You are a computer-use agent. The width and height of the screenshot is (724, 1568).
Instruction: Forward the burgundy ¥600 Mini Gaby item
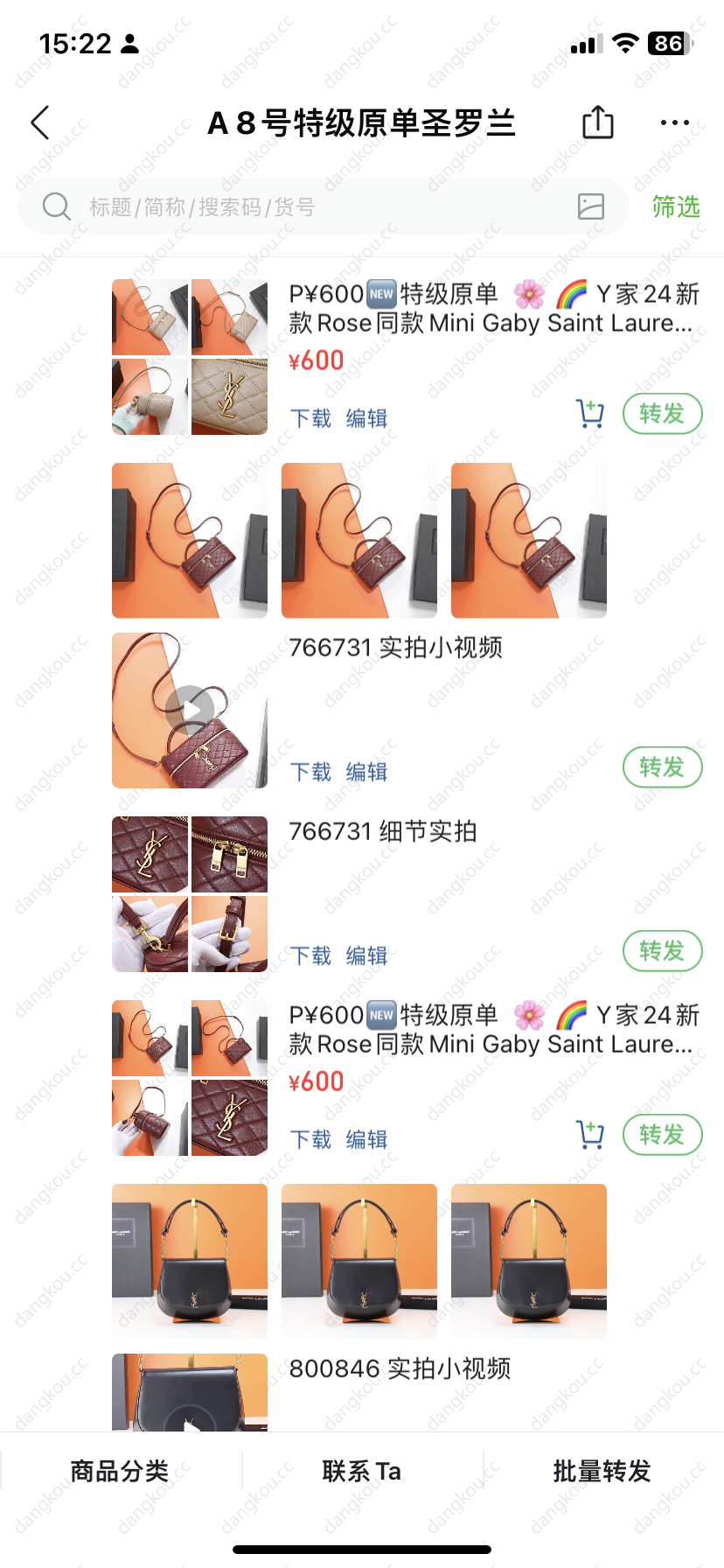point(662,1135)
